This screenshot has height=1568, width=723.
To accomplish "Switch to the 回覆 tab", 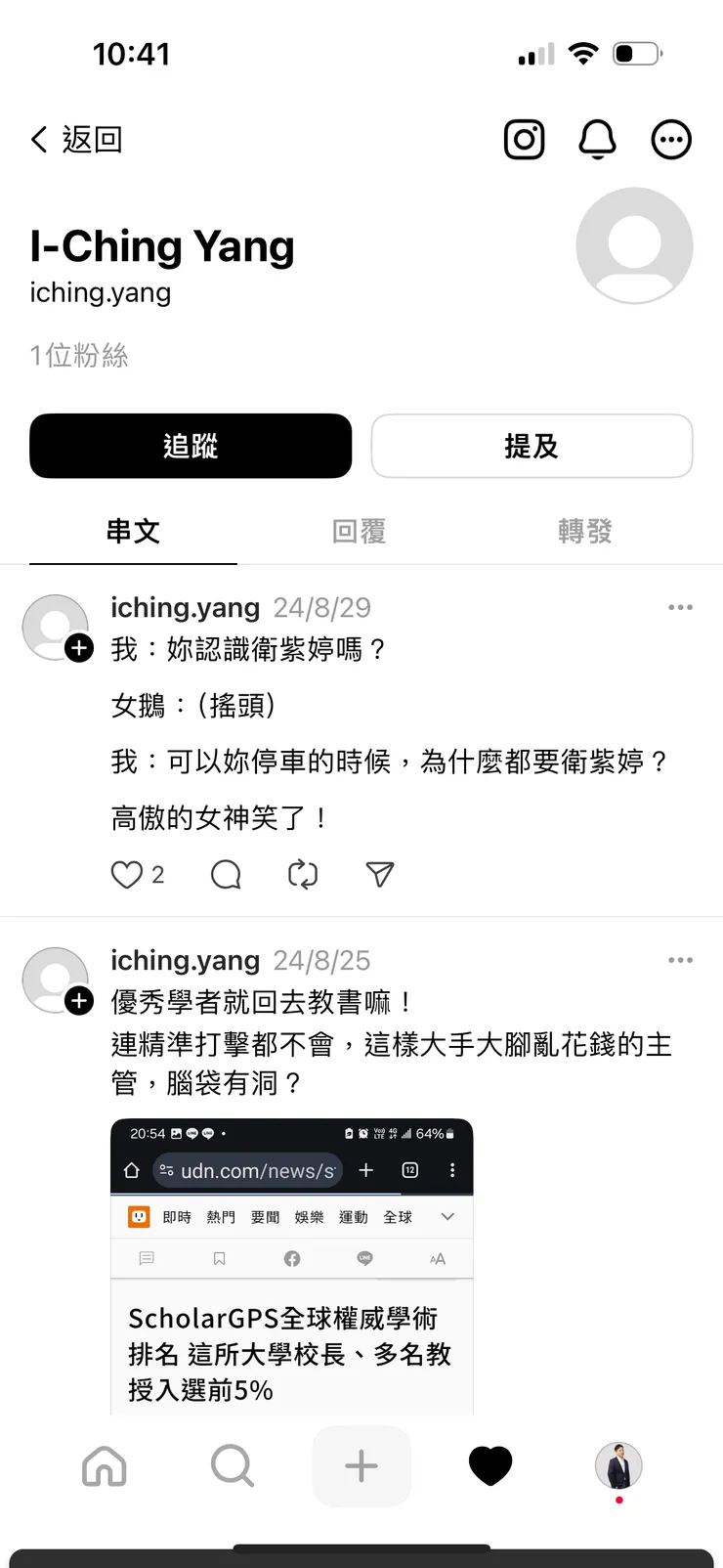I will coord(359,531).
